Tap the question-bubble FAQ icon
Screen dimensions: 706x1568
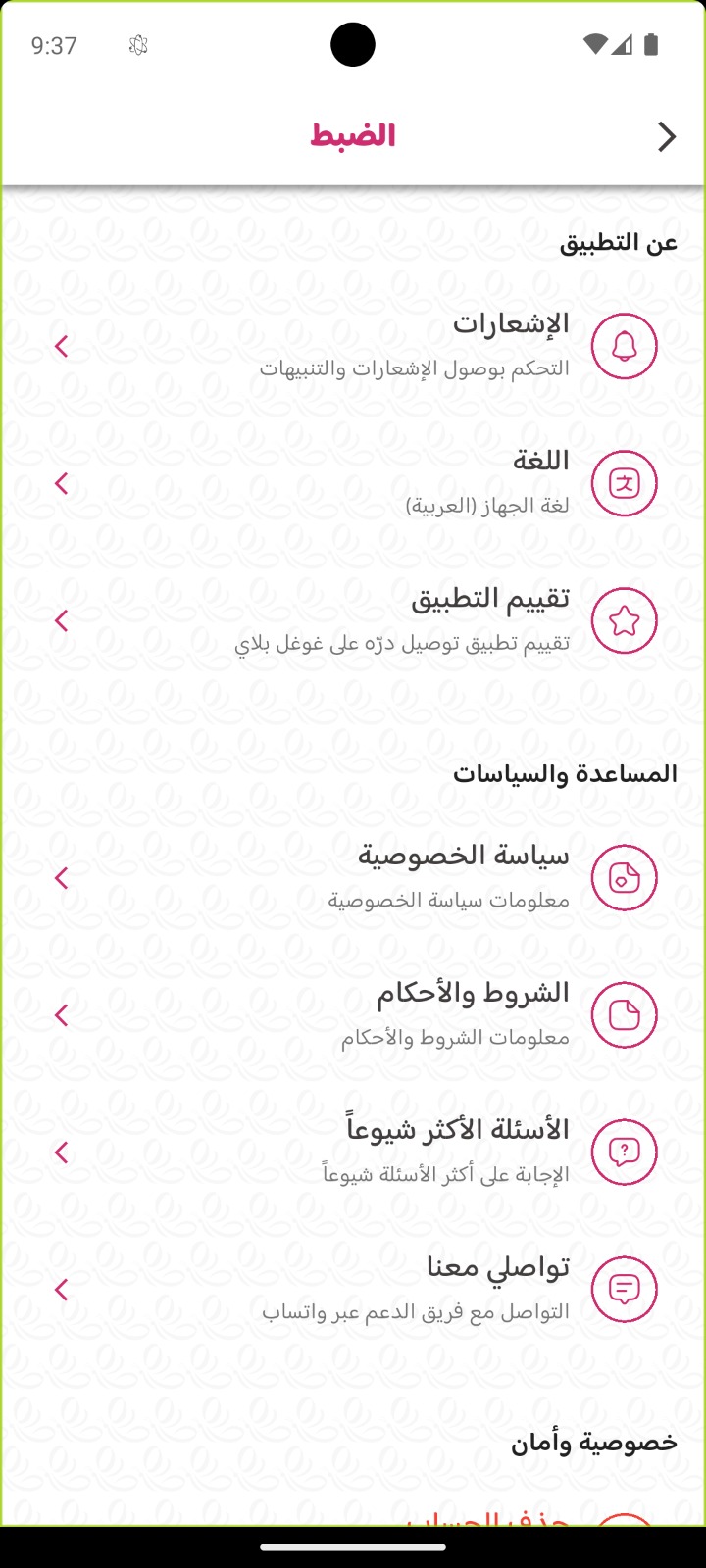tap(624, 1152)
